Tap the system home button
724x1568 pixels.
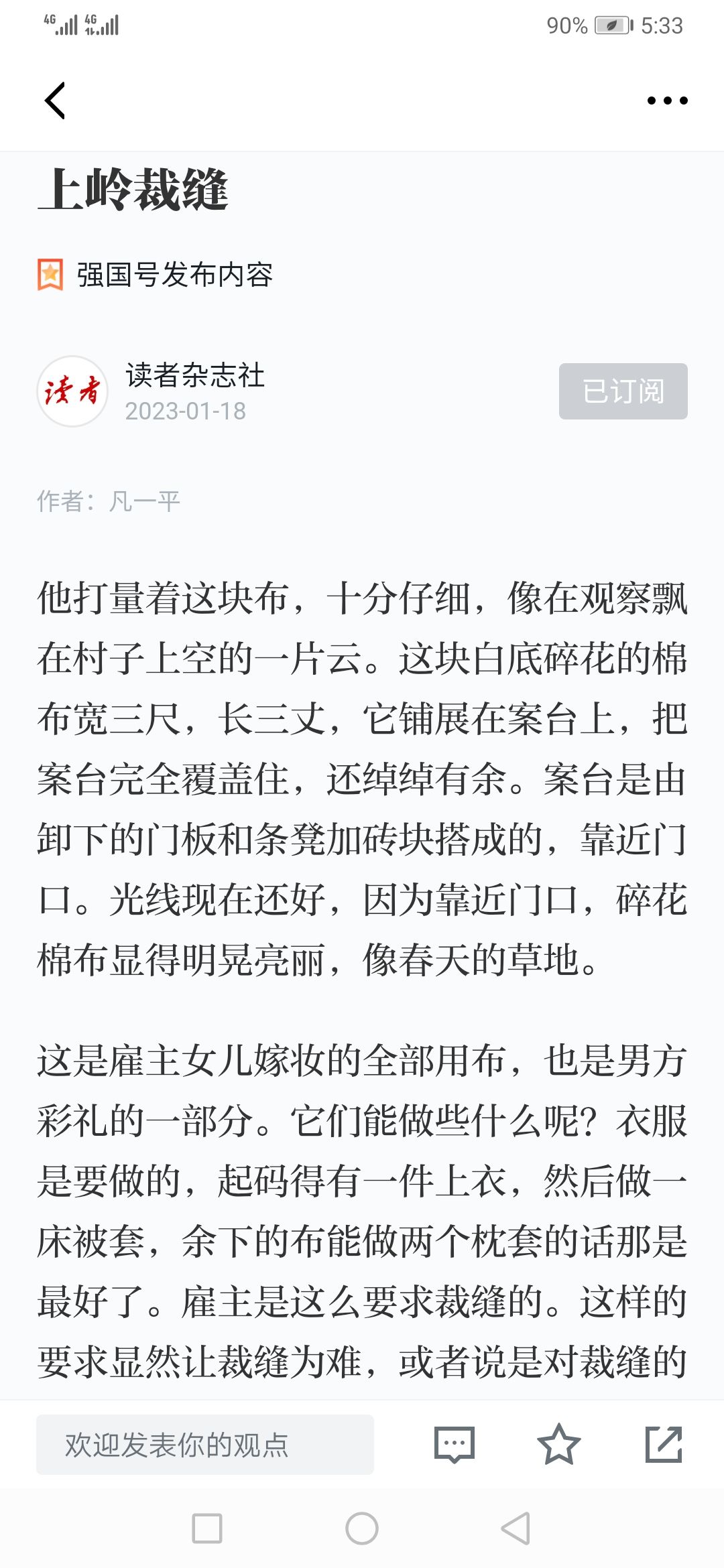(362, 1528)
